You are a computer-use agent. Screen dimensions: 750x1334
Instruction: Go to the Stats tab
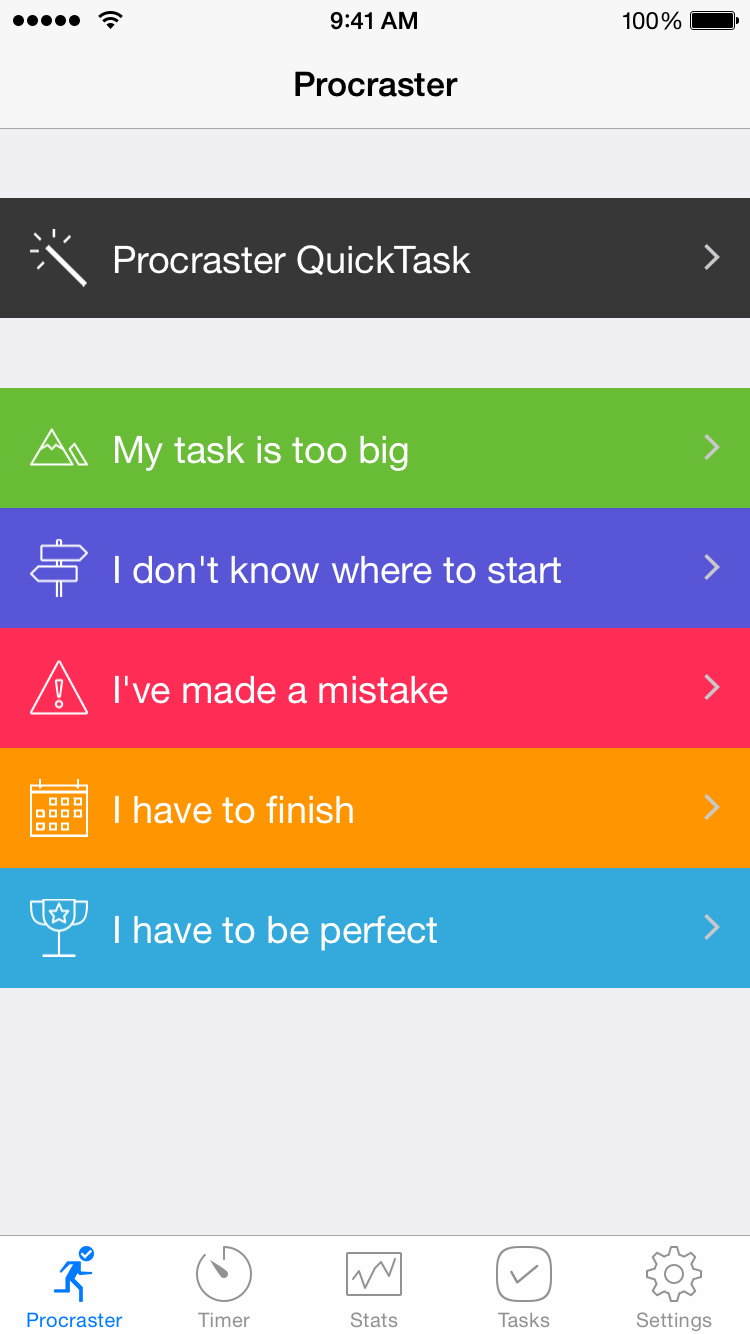[374, 1287]
